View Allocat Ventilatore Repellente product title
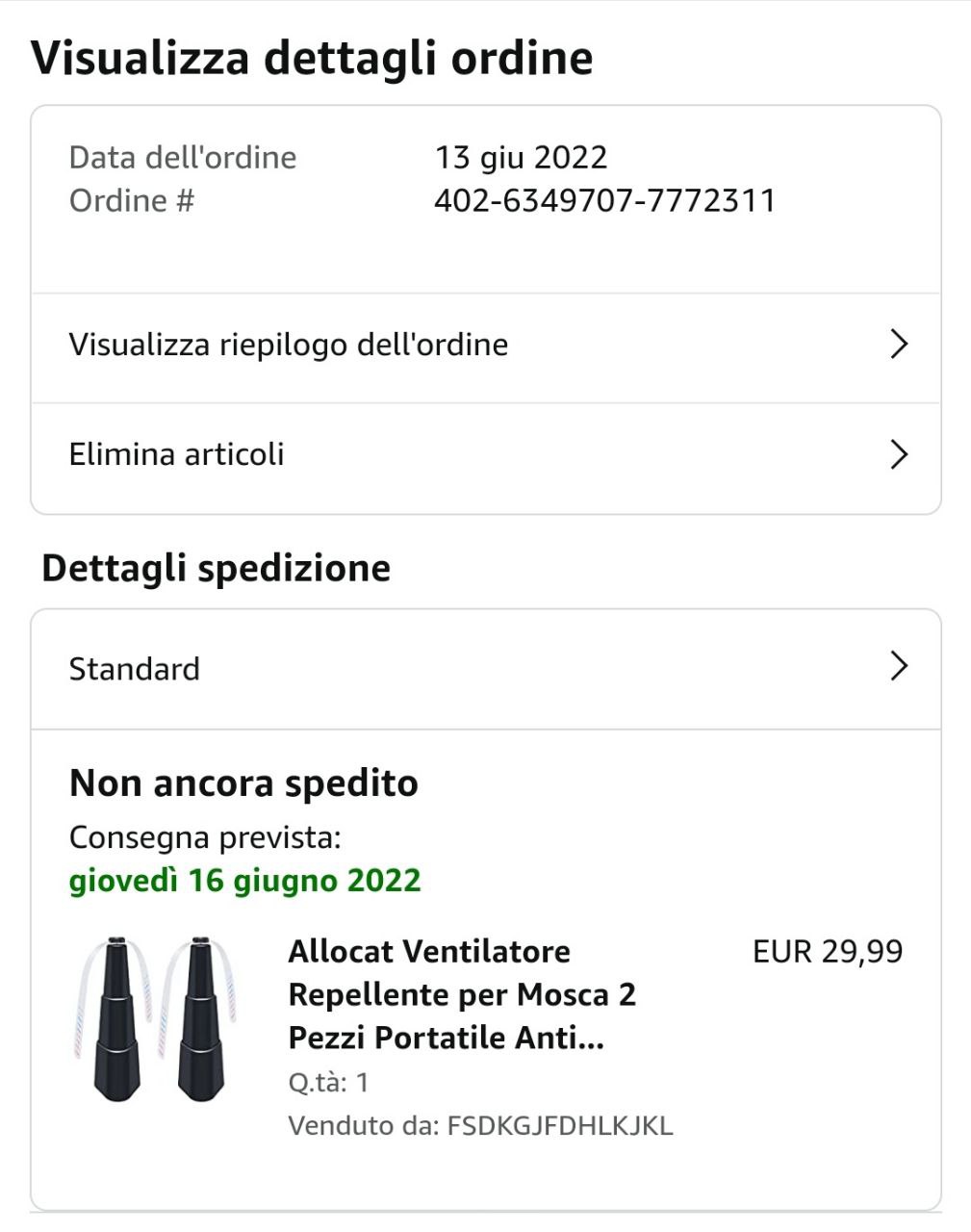 [x=462, y=994]
